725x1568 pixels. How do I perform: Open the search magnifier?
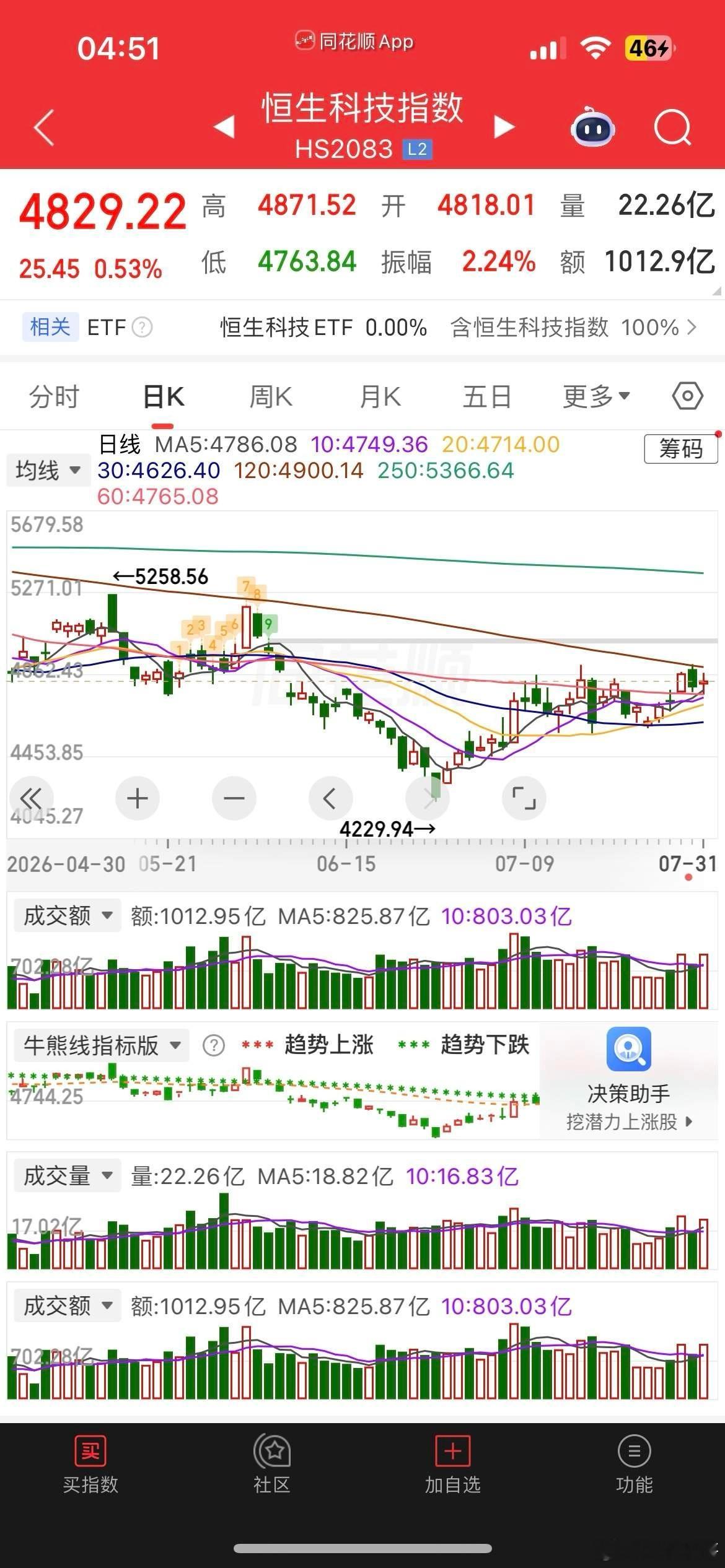coord(672,128)
